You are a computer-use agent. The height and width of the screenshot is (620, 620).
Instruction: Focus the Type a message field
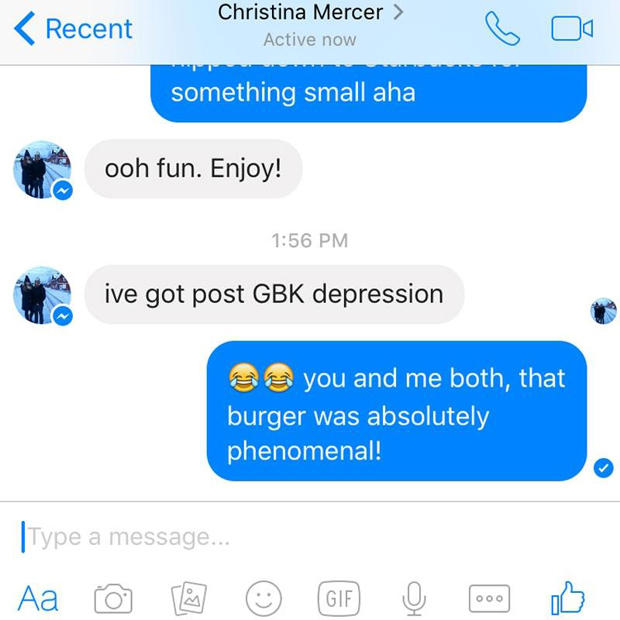coord(300,537)
